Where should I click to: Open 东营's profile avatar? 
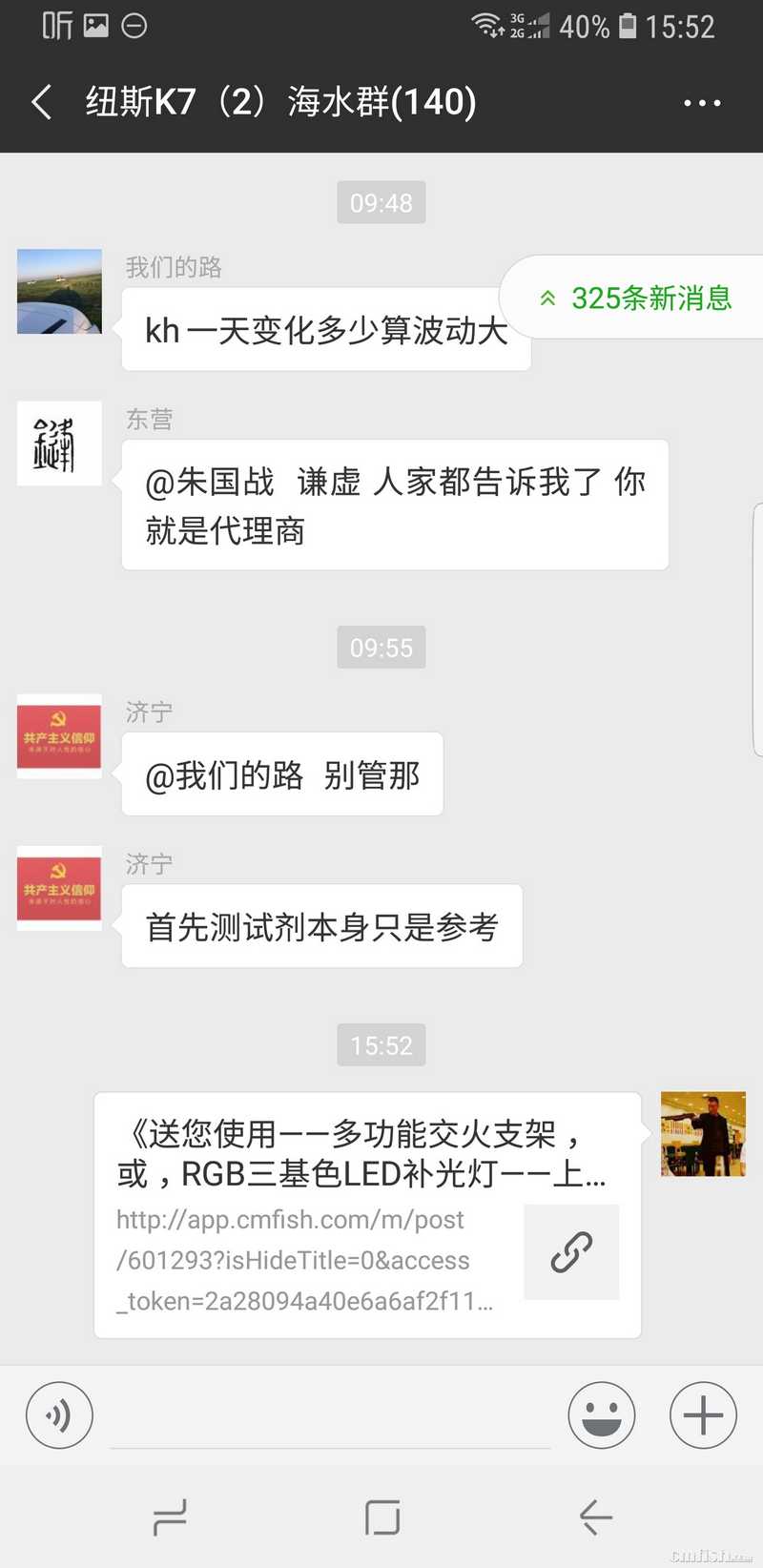point(59,444)
